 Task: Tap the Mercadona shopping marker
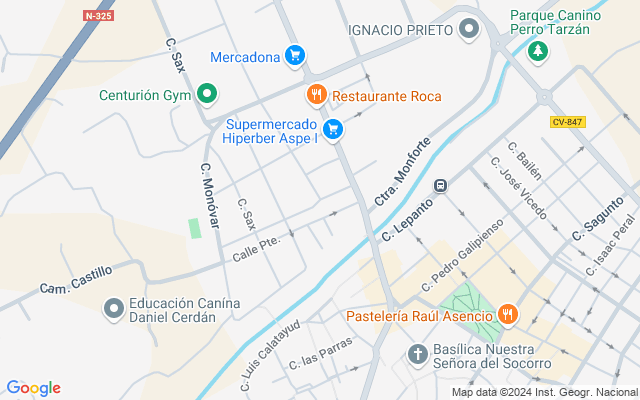294,56
